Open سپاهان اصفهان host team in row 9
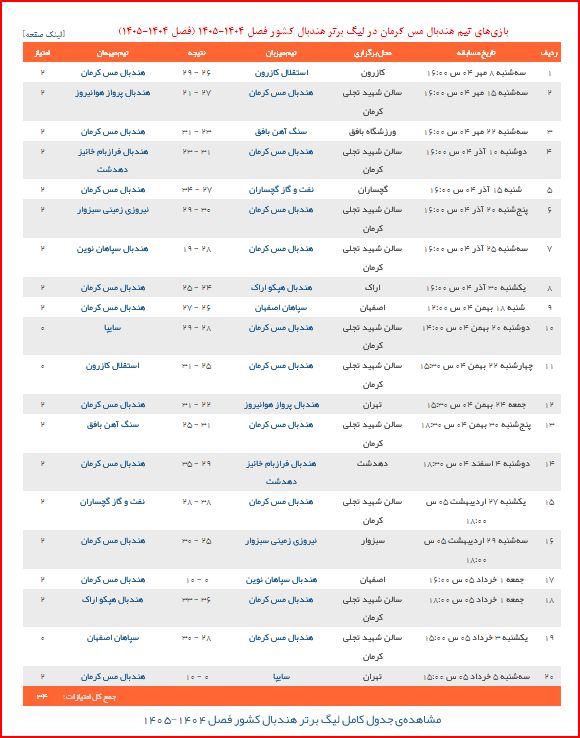The height and width of the screenshot is (738, 580). point(281,307)
